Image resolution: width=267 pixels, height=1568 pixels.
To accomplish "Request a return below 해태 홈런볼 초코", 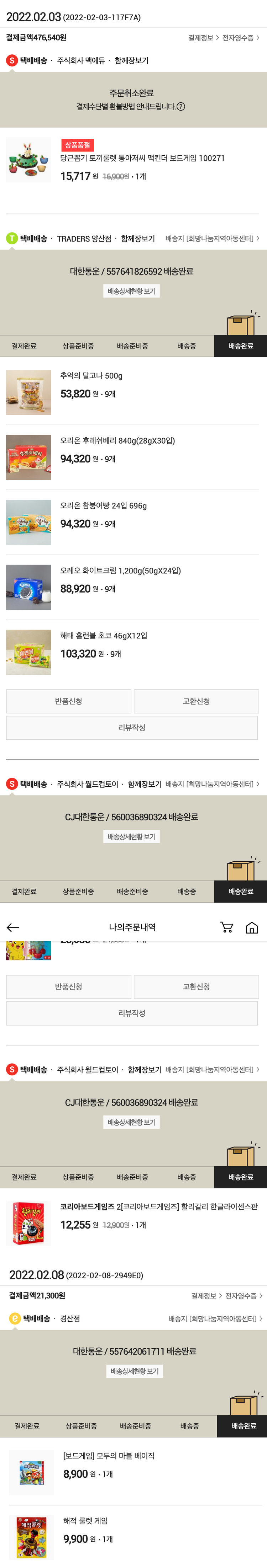I will click(x=69, y=701).
